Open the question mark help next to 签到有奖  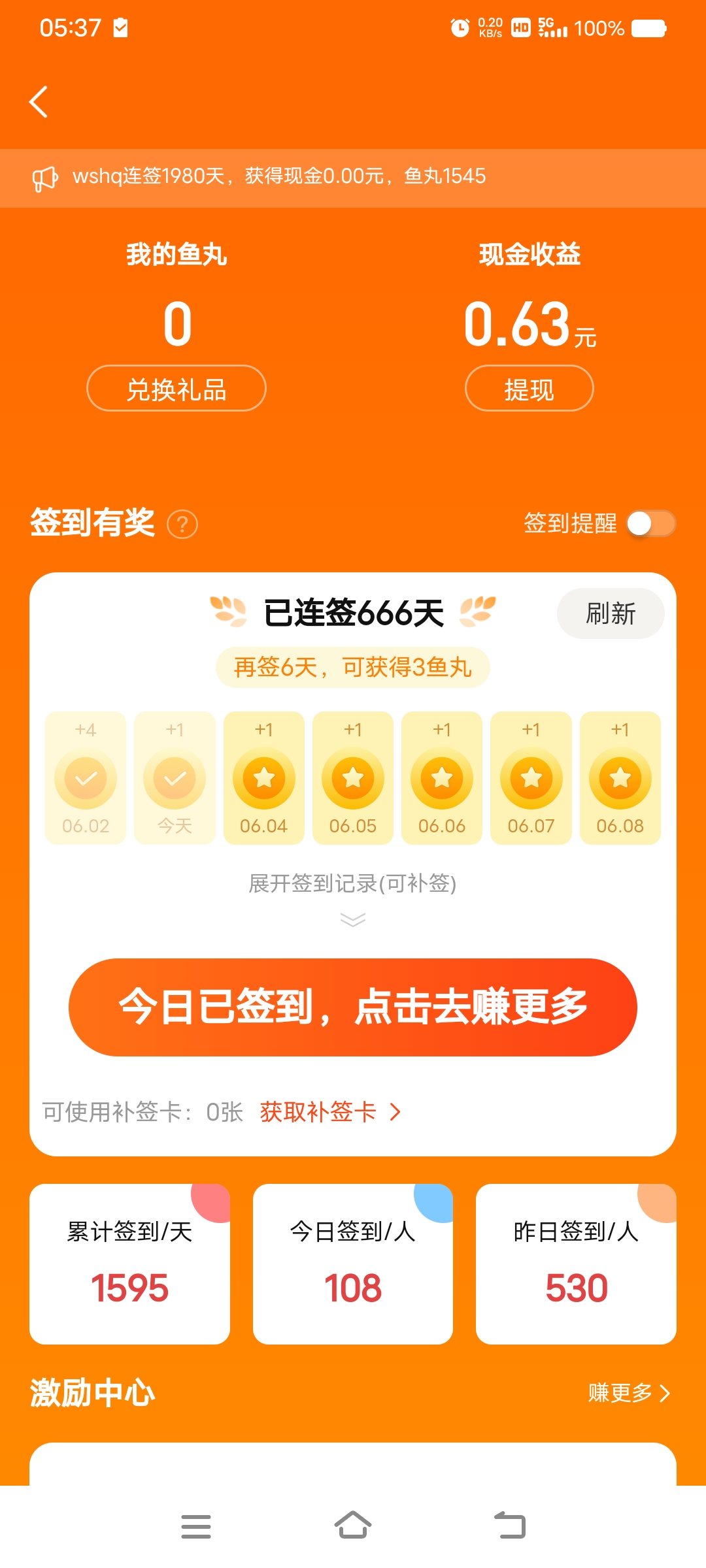(182, 524)
